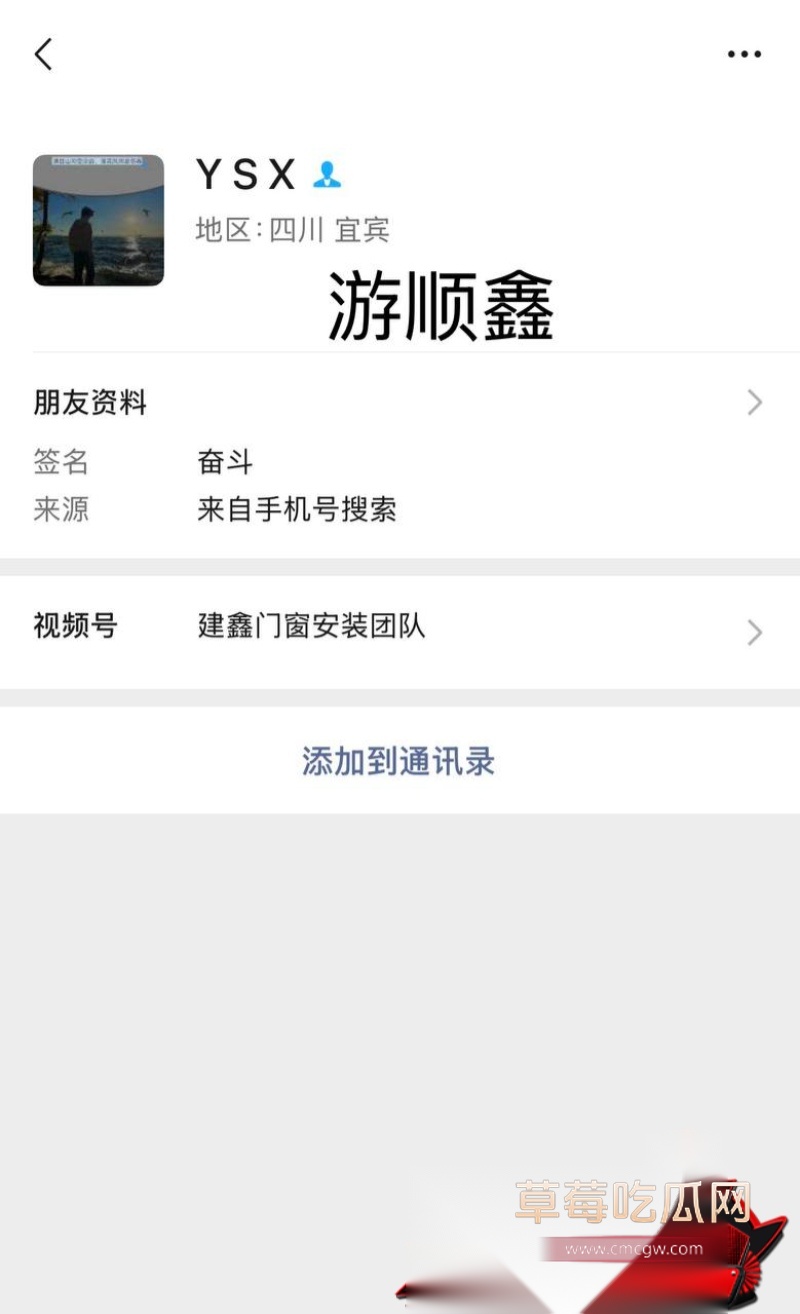Go back with the top-left arrow

[43, 54]
